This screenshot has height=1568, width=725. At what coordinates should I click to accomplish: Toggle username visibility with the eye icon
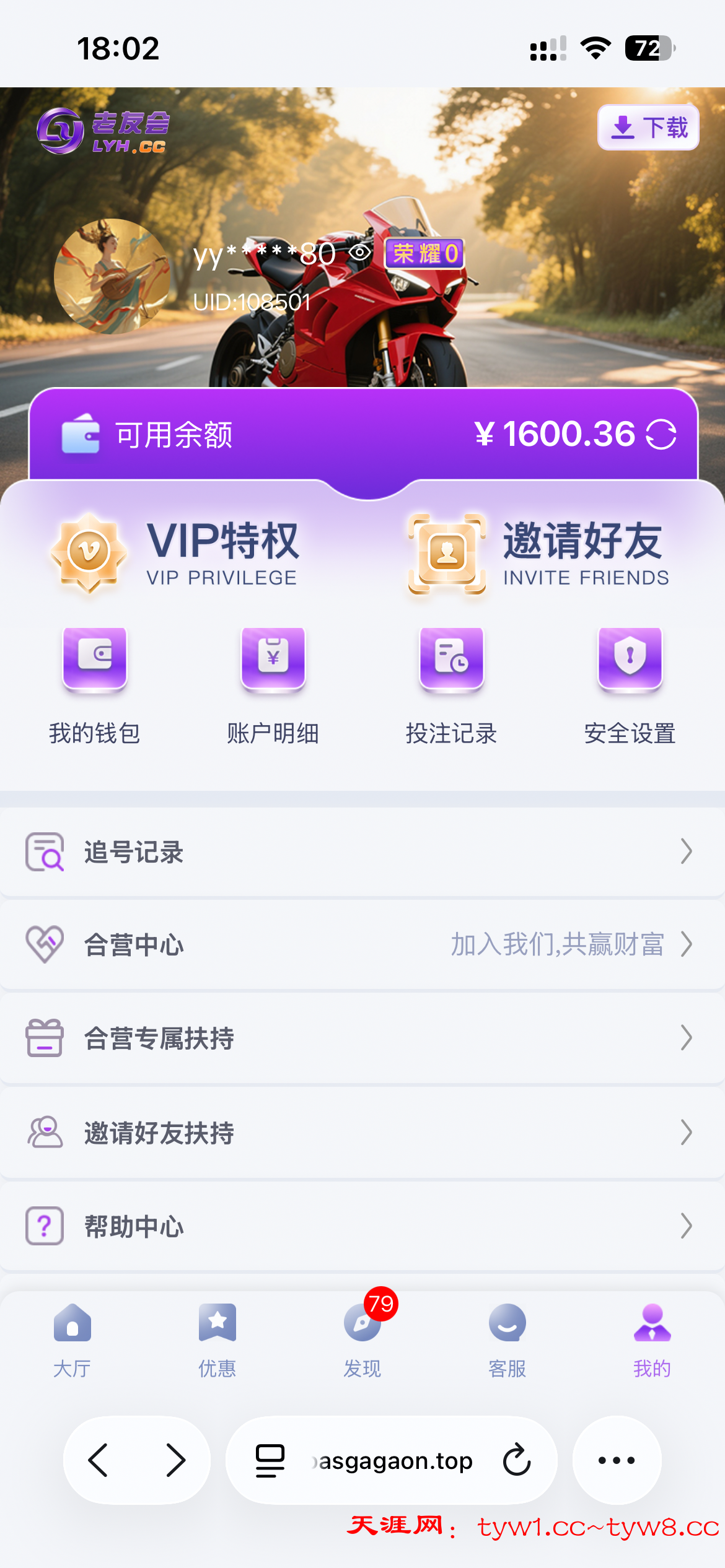click(360, 253)
